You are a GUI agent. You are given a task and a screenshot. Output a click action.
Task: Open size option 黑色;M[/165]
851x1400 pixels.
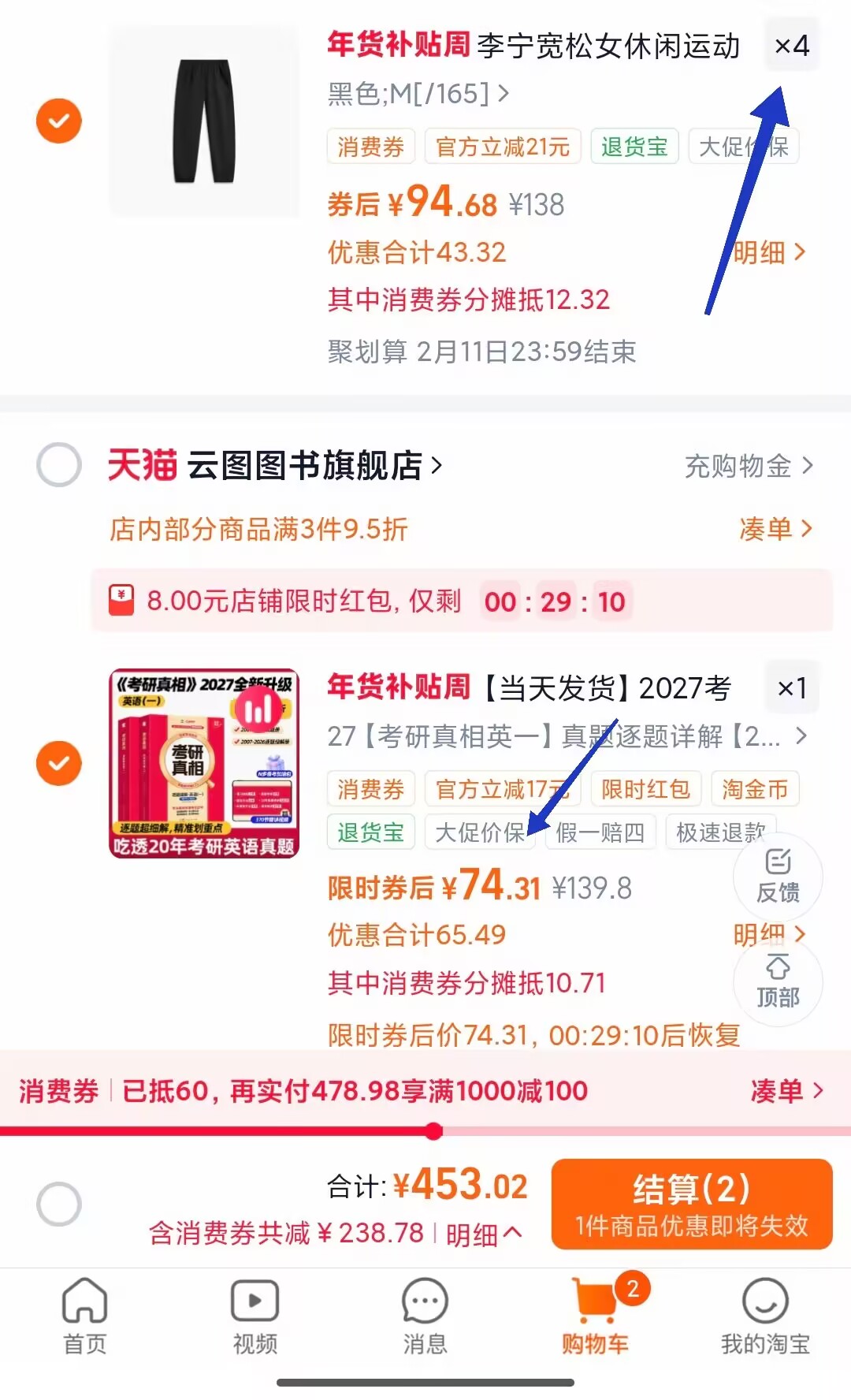418,94
